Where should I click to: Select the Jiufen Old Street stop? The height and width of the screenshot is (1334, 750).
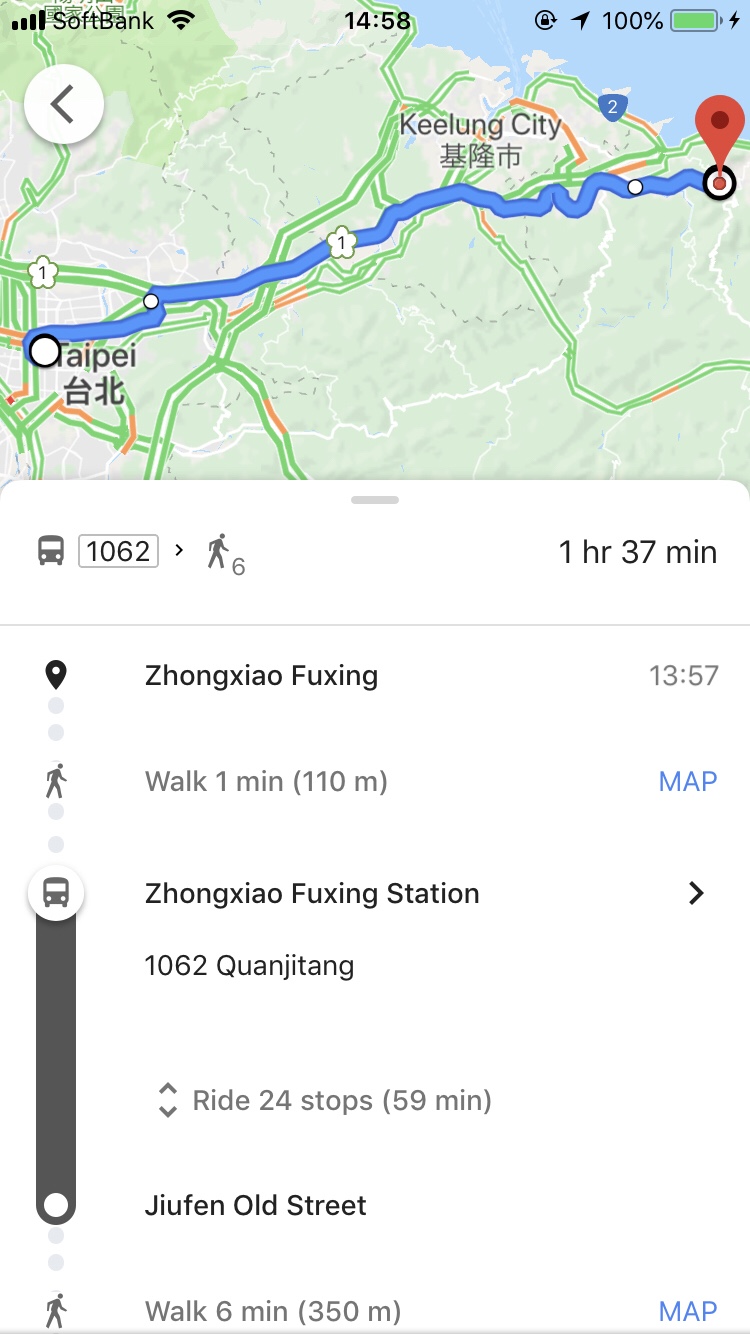click(x=256, y=1205)
